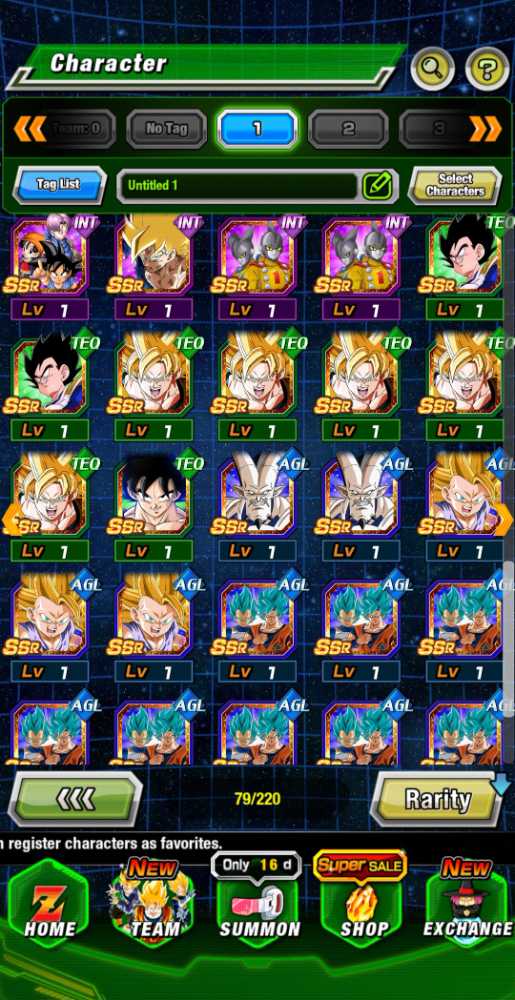
Task: Select the black-haired TEQ character beside Goku
Action: pos(153,496)
